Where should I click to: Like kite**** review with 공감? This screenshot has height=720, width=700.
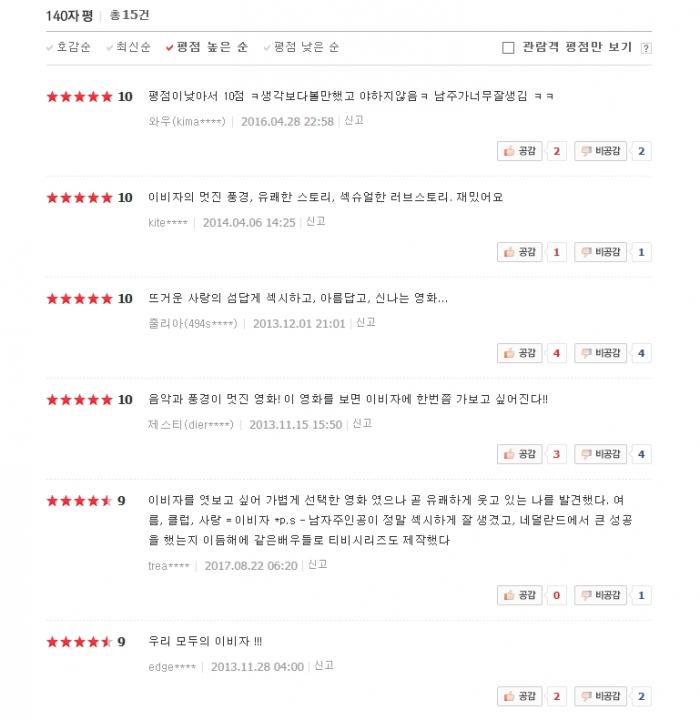pyautogui.click(x=520, y=252)
